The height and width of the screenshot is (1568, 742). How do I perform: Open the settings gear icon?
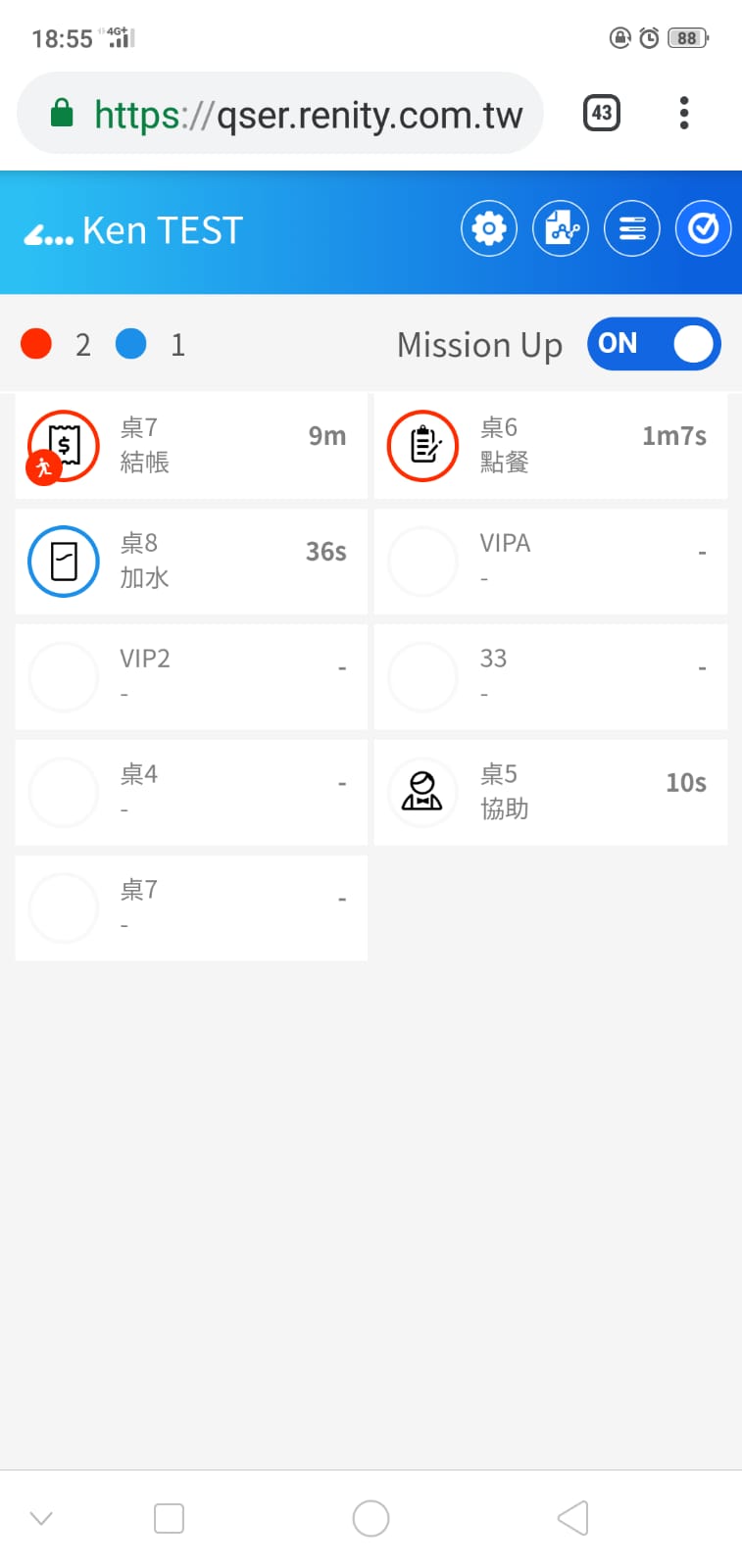click(489, 229)
